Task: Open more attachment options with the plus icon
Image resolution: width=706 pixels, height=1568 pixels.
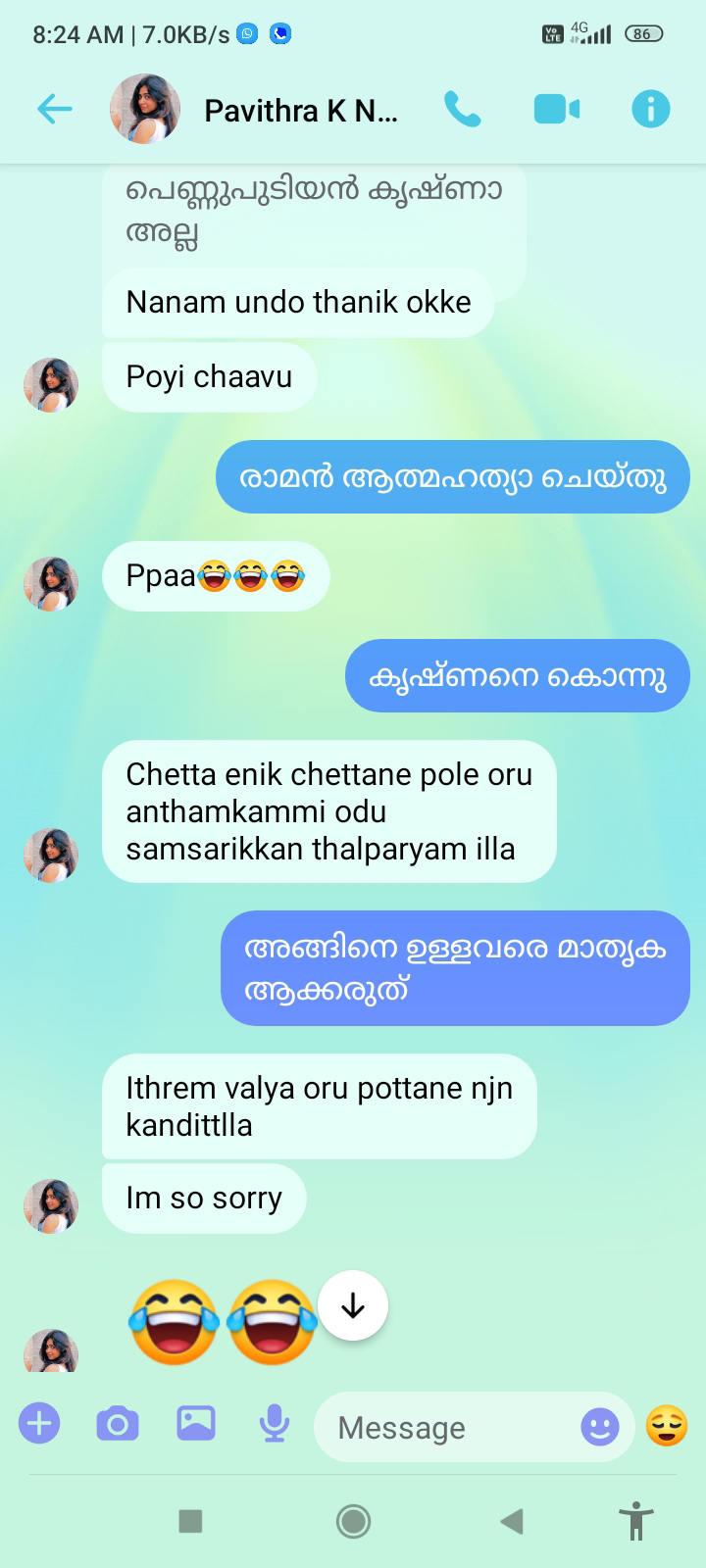Action: pos(39,1423)
